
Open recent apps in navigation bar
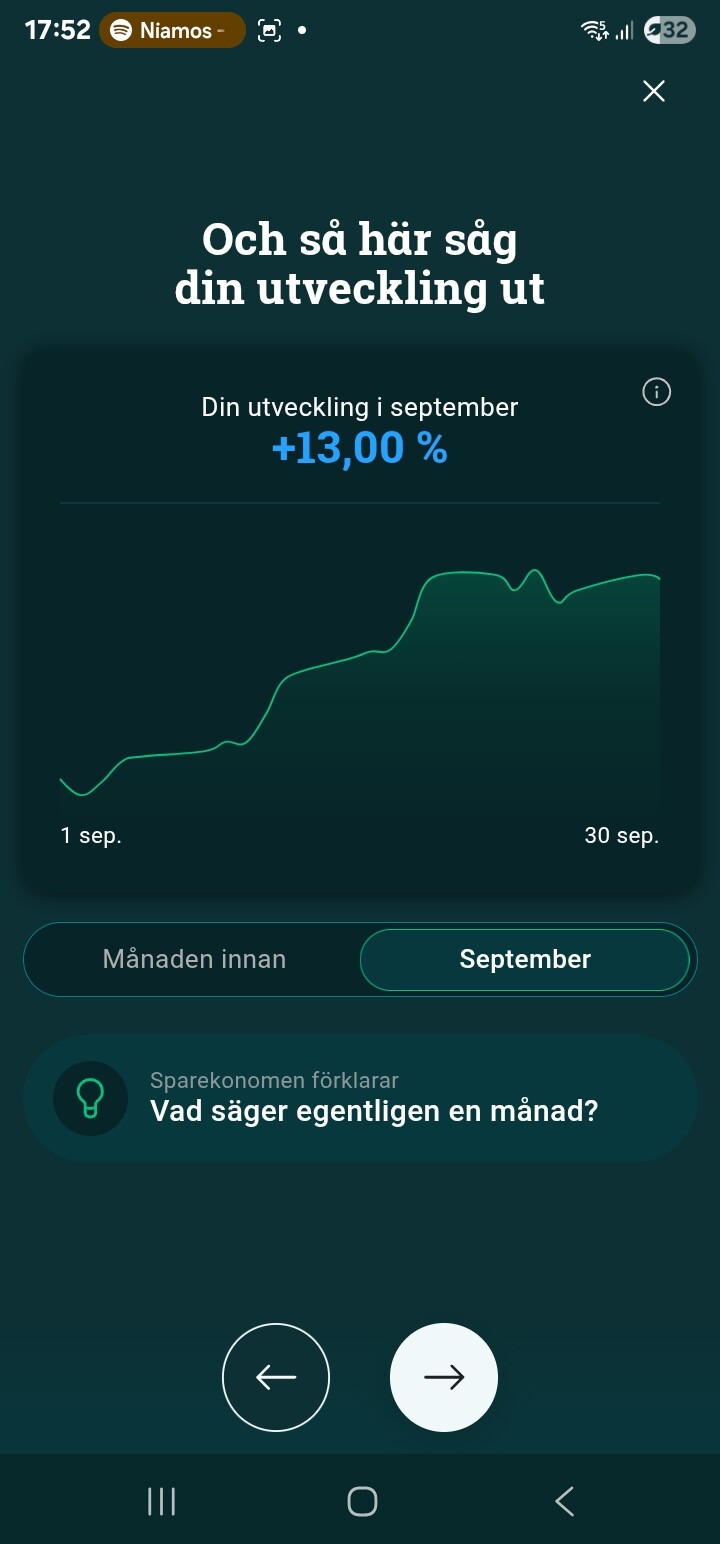162,1500
